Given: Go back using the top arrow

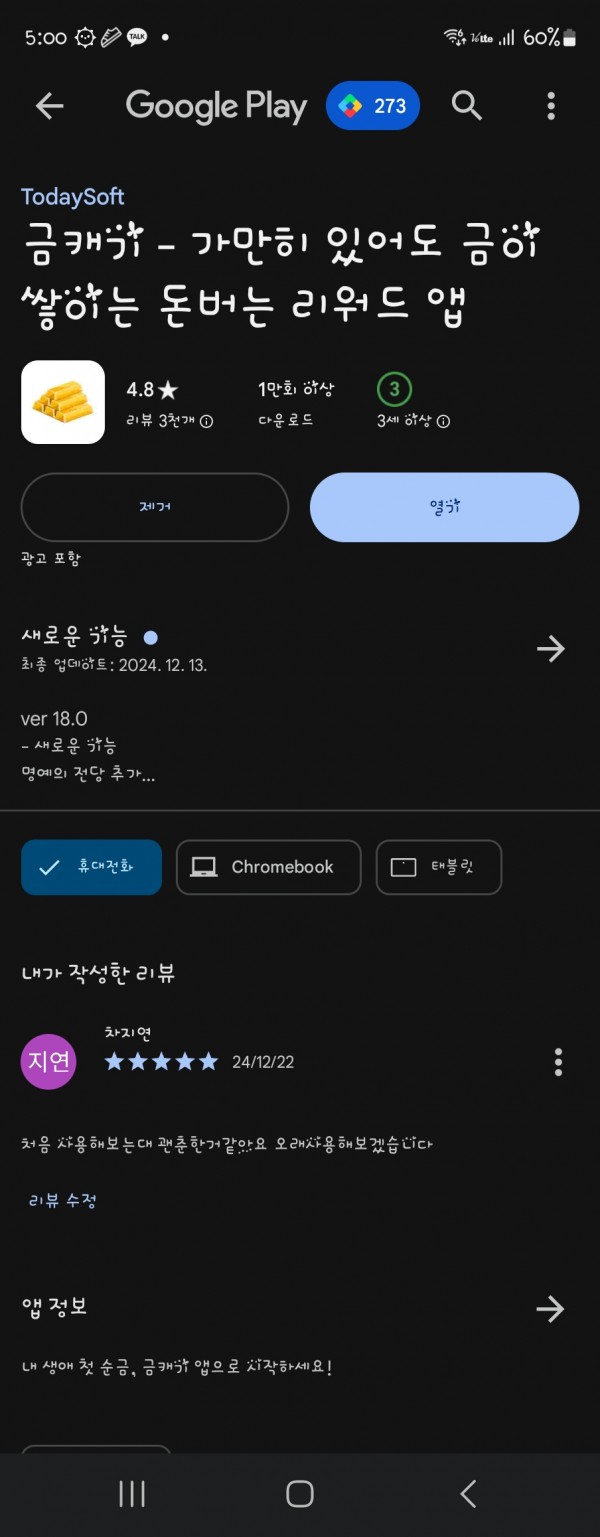Looking at the screenshot, I should [x=49, y=106].
